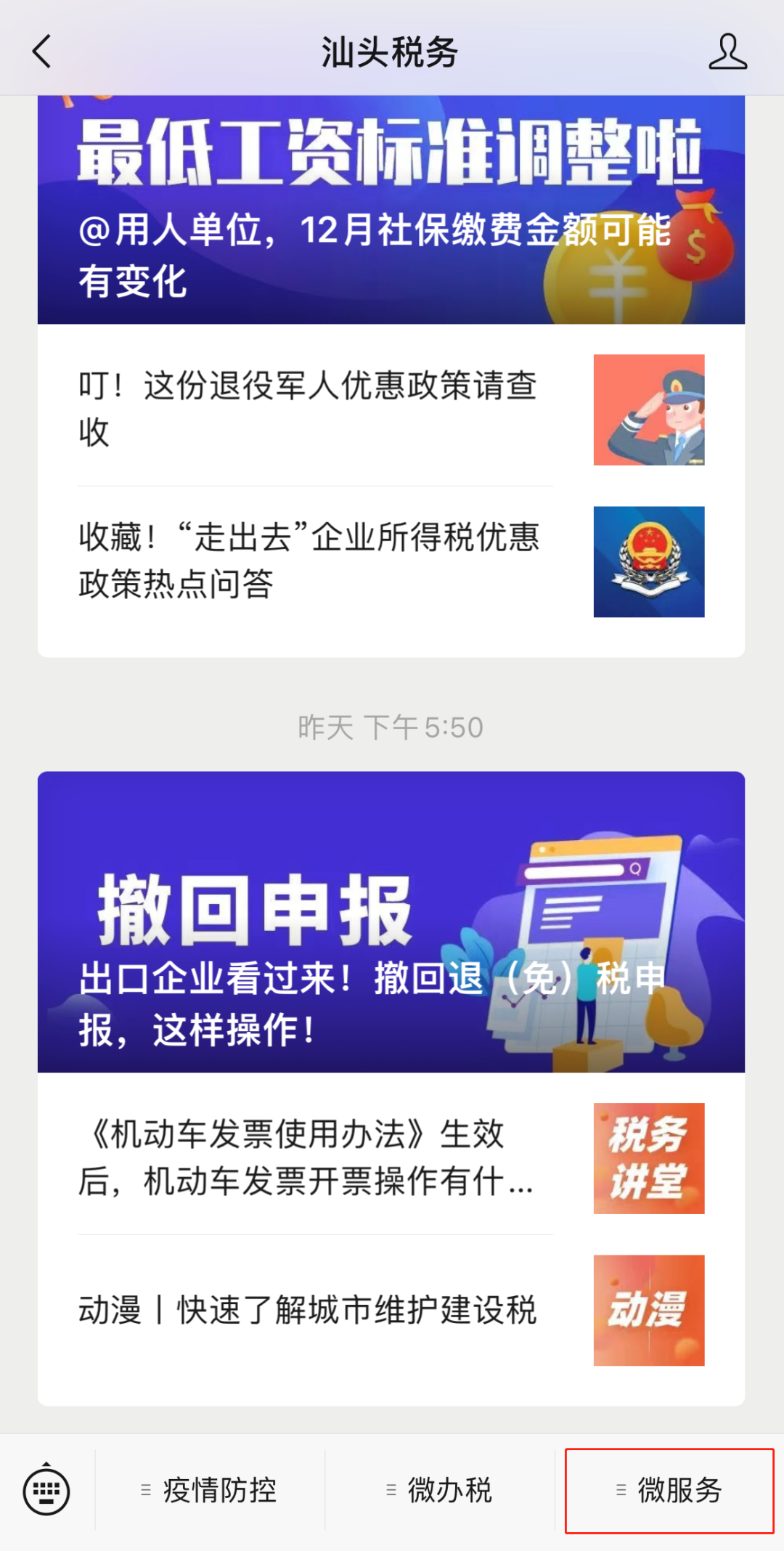The height and width of the screenshot is (1551, 784).
Task: Read the “走出去”企业所得税优惠政策 article
Action: click(x=391, y=561)
